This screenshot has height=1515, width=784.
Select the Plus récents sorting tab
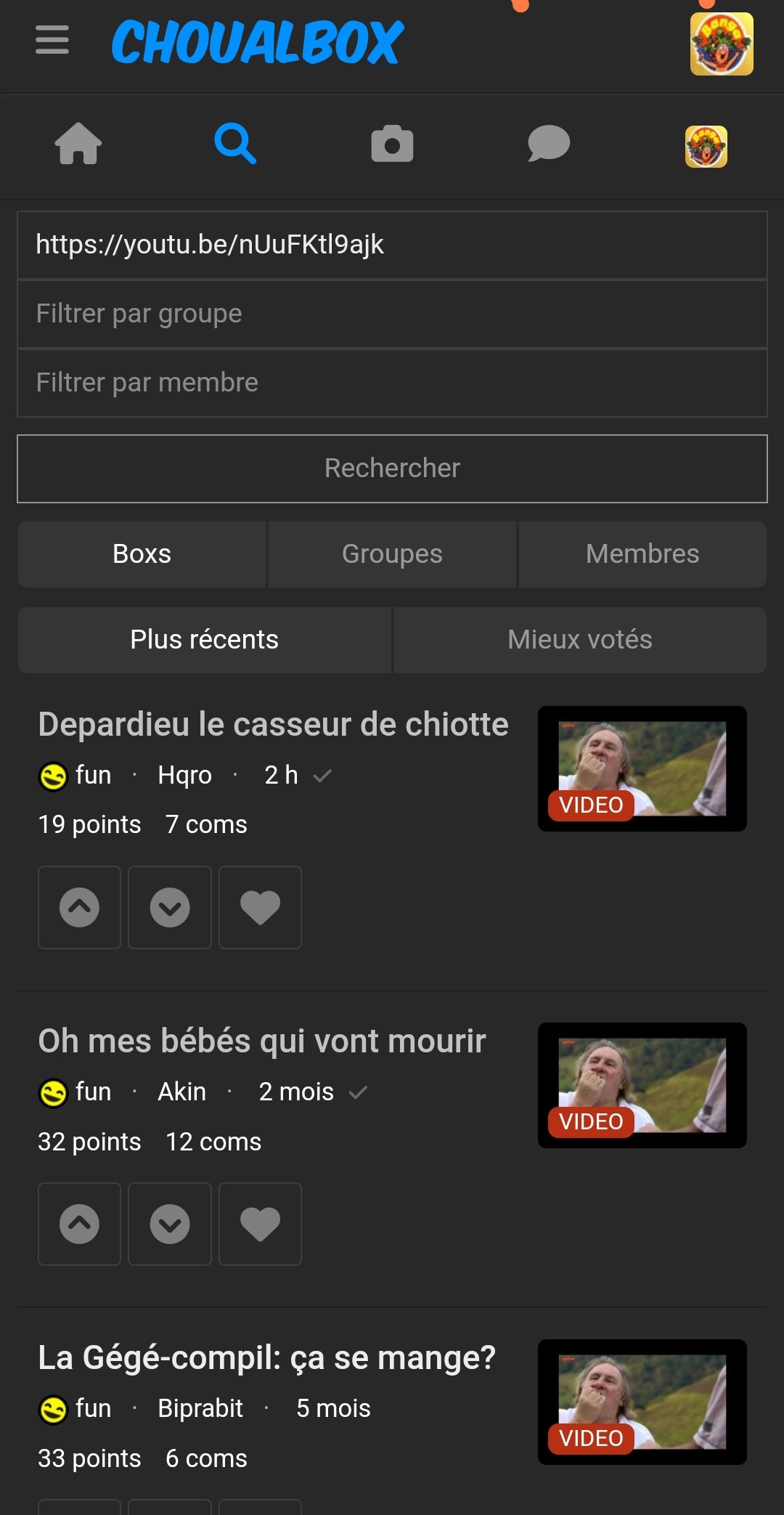(x=204, y=640)
